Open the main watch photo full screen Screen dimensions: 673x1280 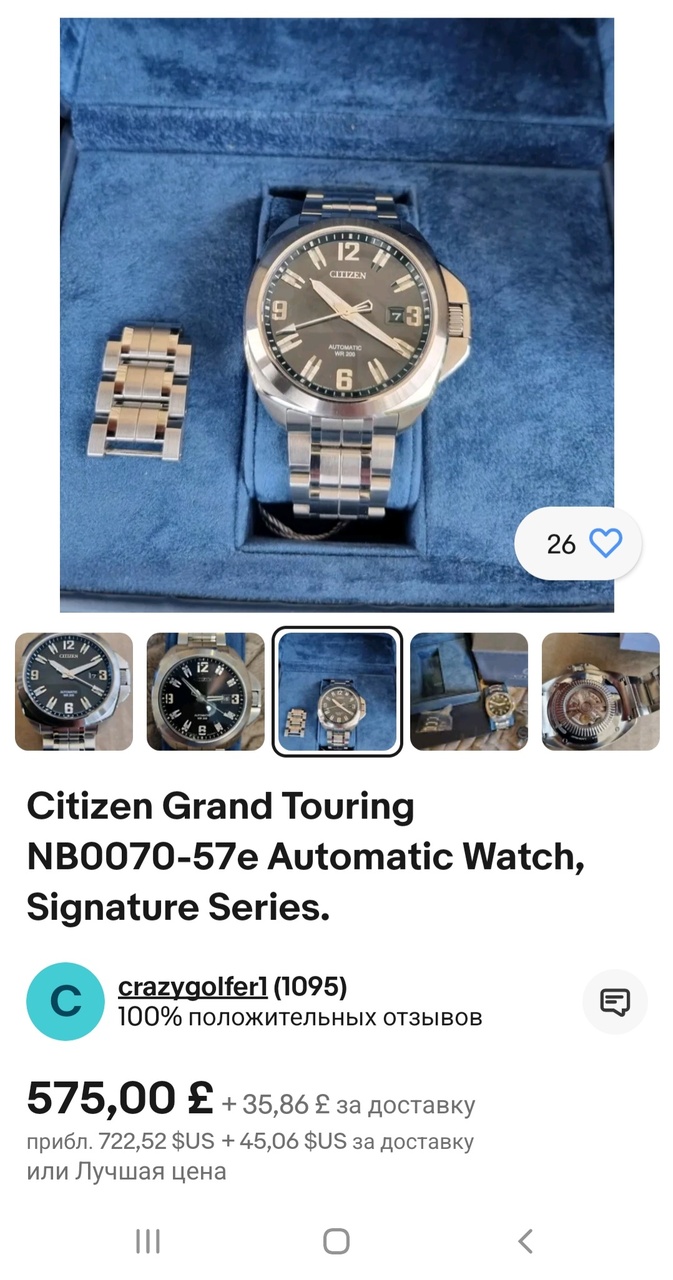tap(336, 314)
